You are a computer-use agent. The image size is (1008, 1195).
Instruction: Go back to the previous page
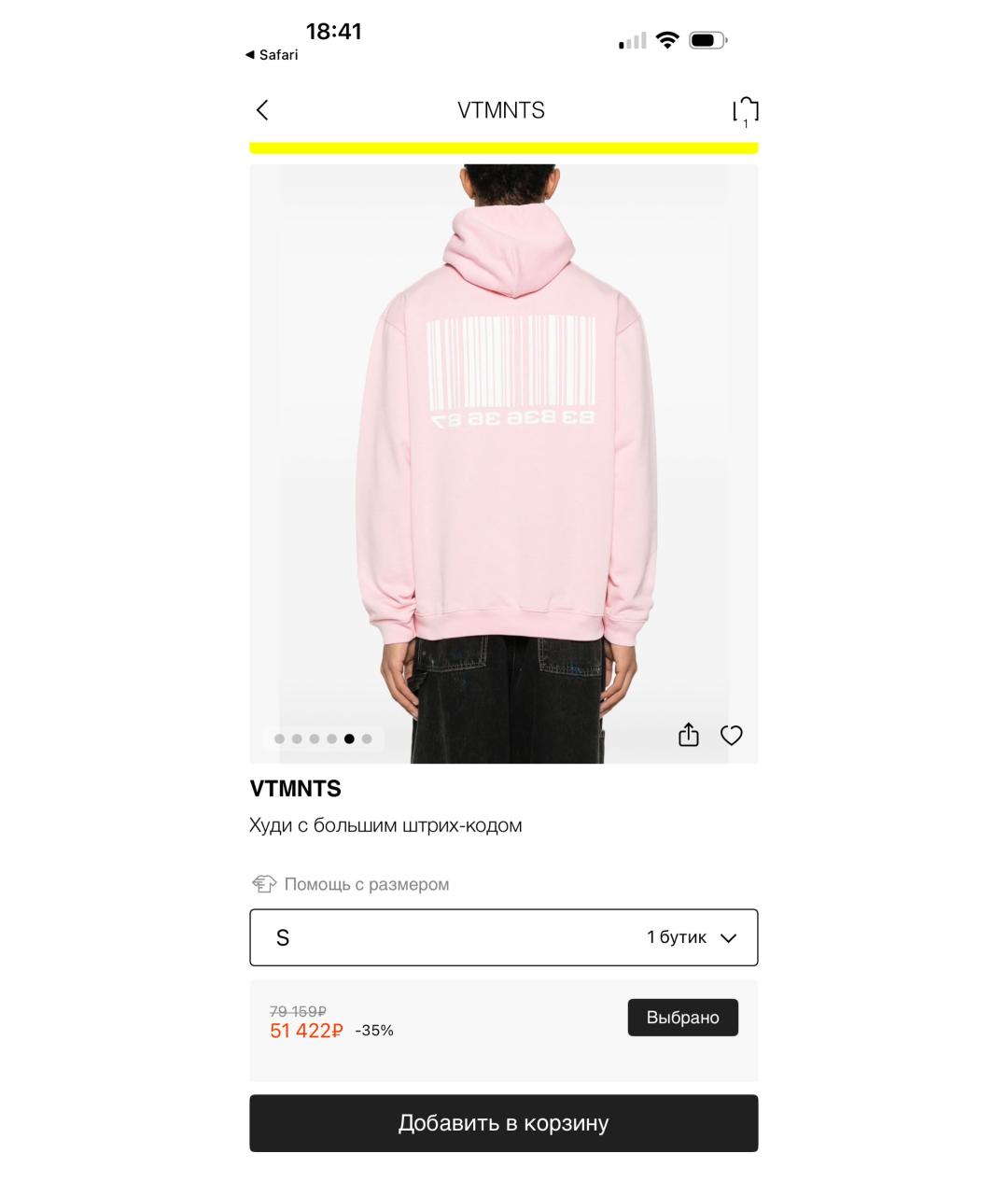point(262,110)
